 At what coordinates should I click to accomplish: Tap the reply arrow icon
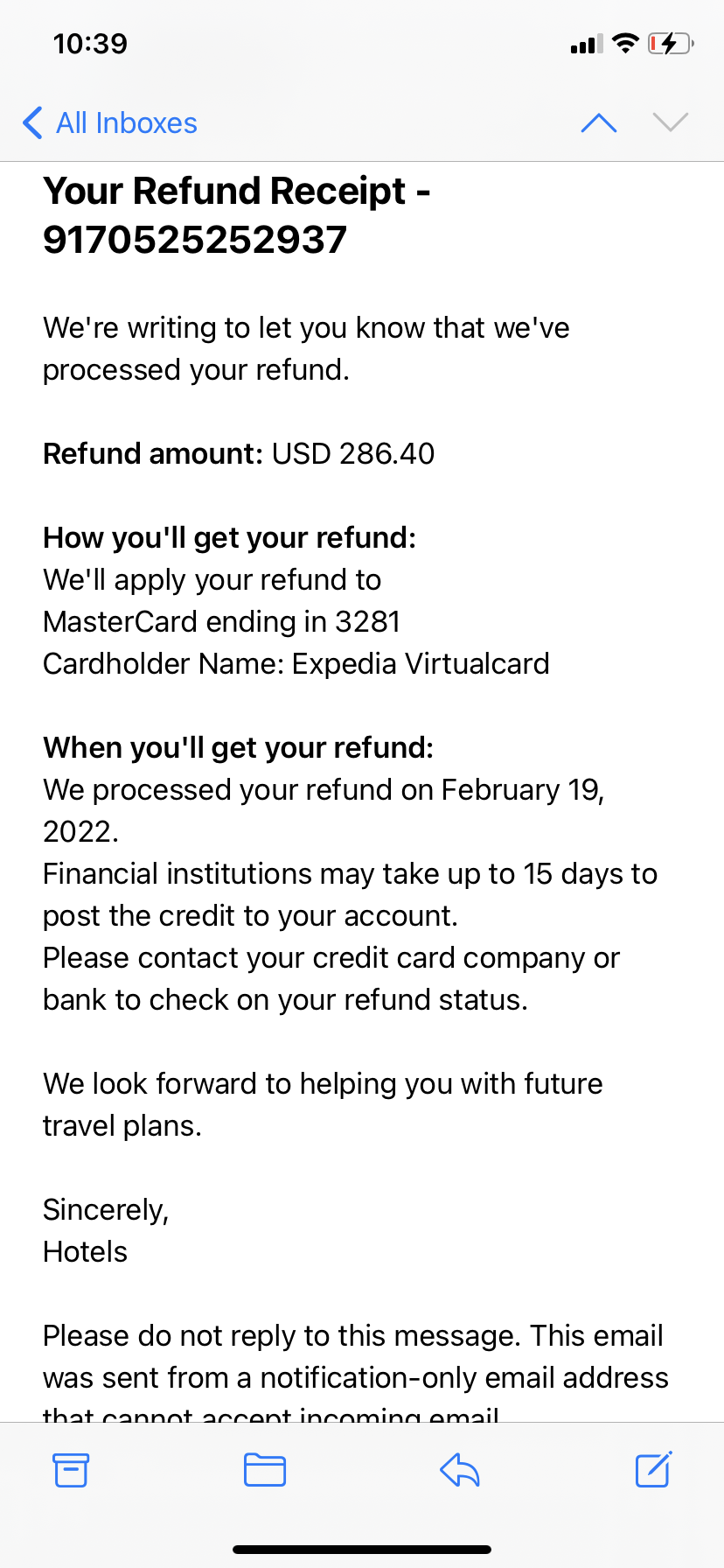(459, 1470)
